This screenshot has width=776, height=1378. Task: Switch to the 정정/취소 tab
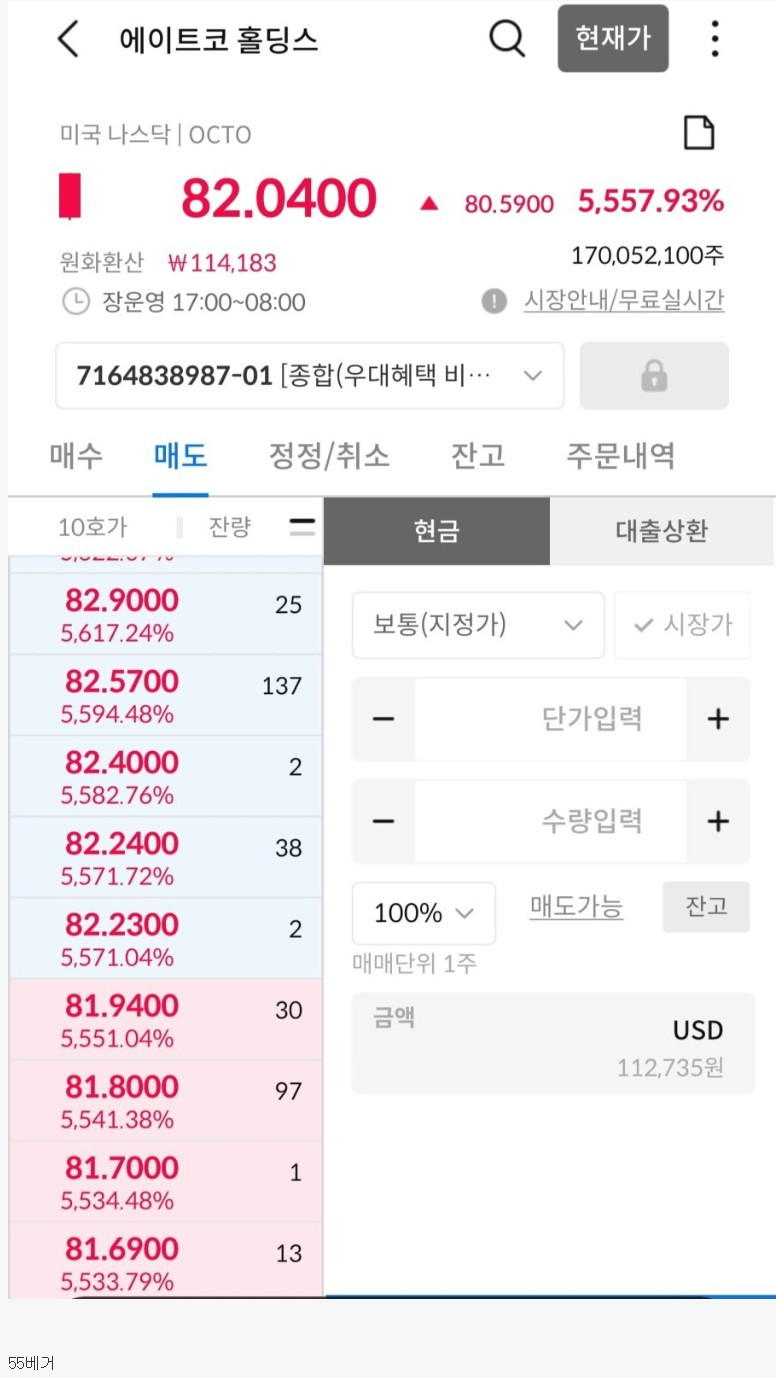point(329,457)
